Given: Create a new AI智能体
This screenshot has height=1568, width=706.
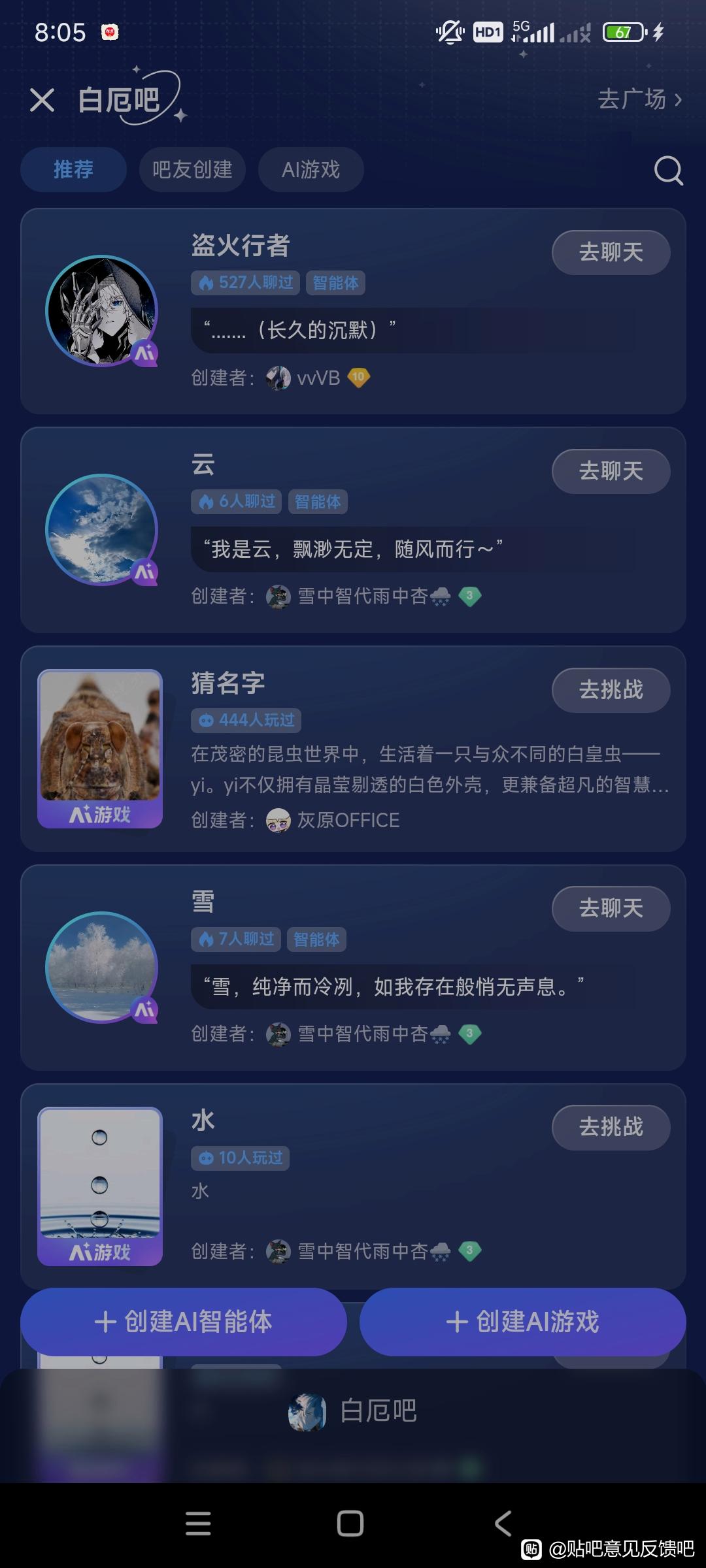Looking at the screenshot, I should point(184,1322).
